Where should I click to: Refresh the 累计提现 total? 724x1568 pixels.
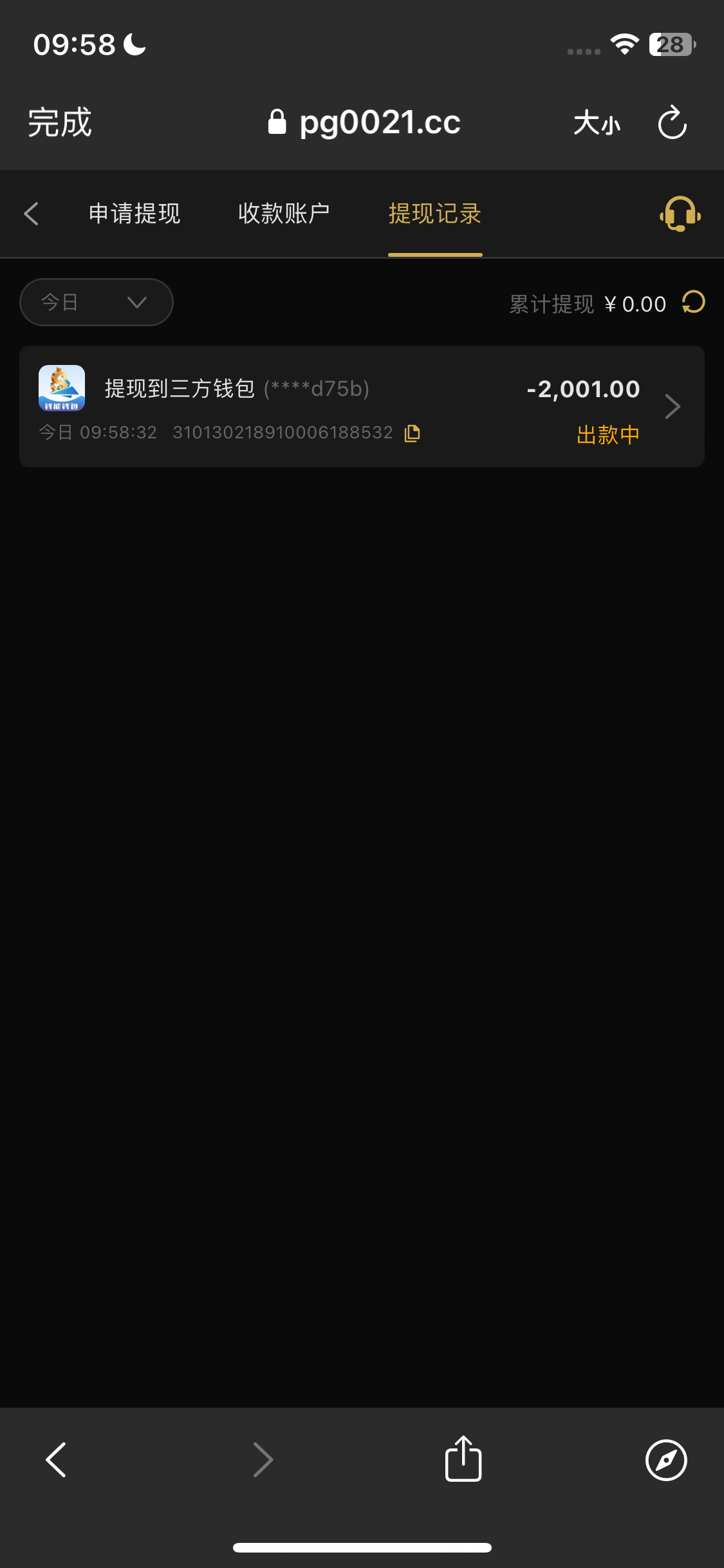[x=694, y=302]
